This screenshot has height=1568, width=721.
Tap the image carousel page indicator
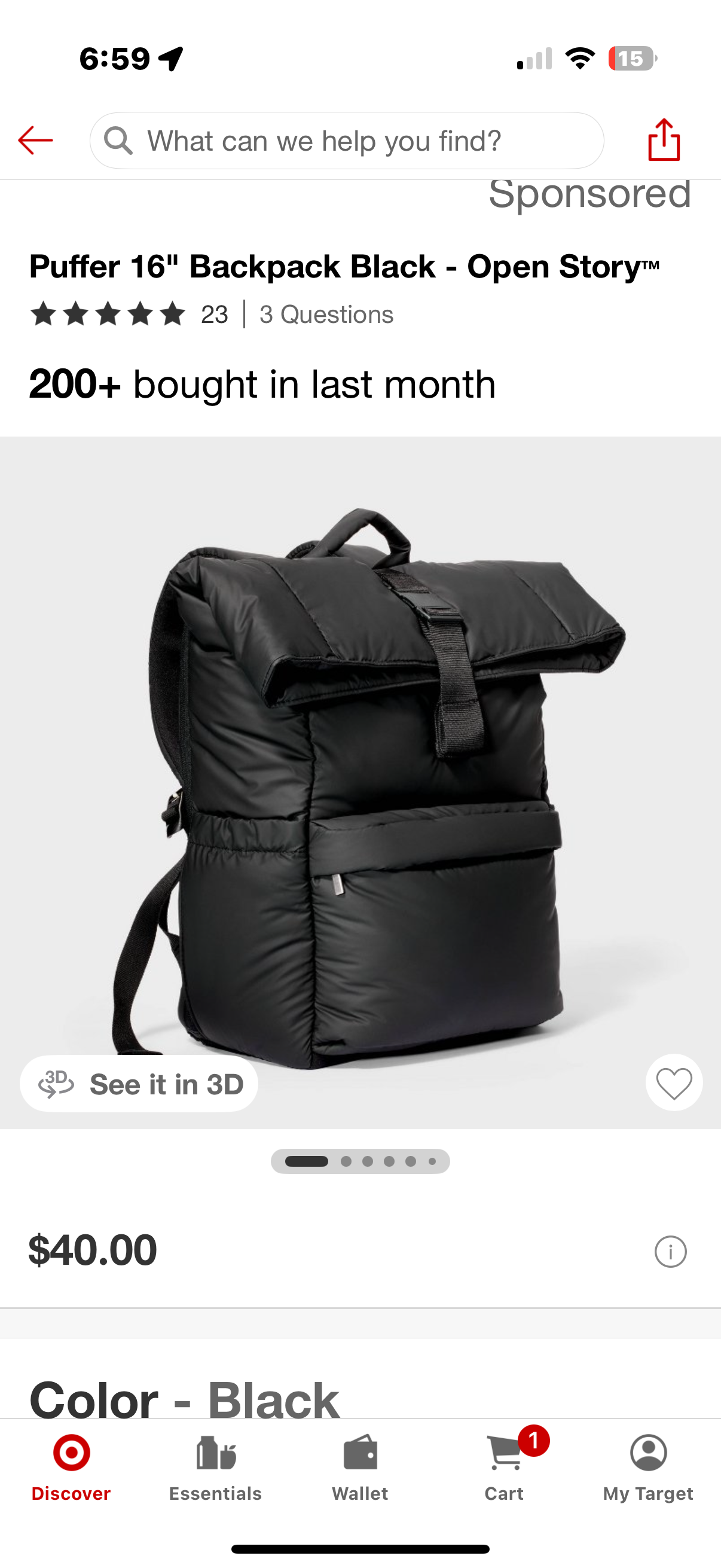360,1161
